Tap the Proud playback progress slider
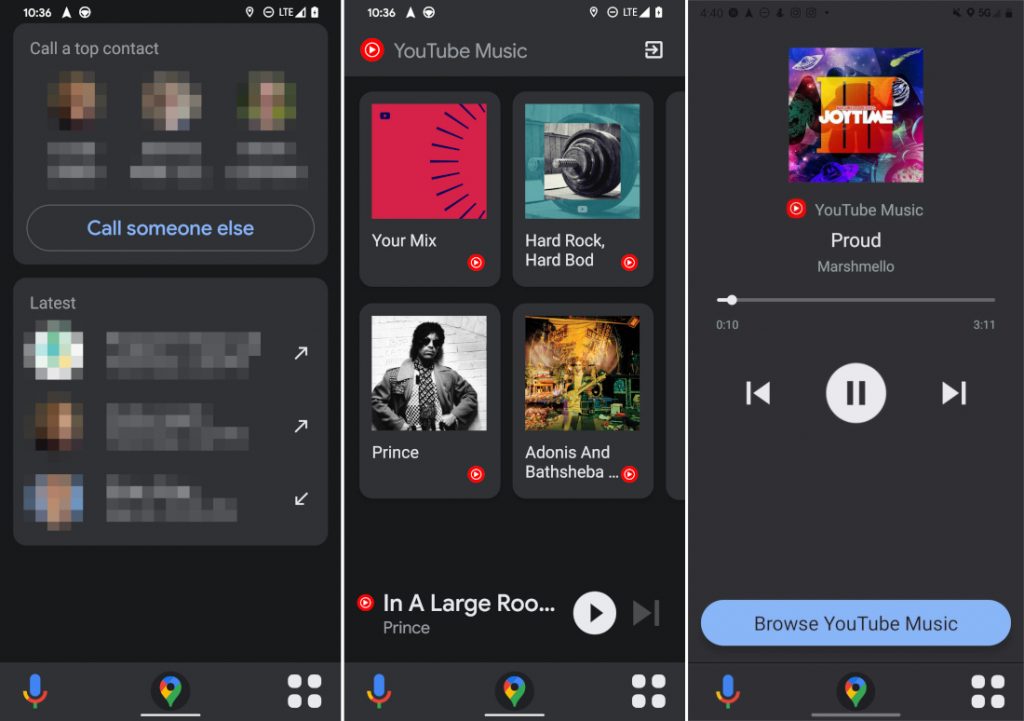 856,300
